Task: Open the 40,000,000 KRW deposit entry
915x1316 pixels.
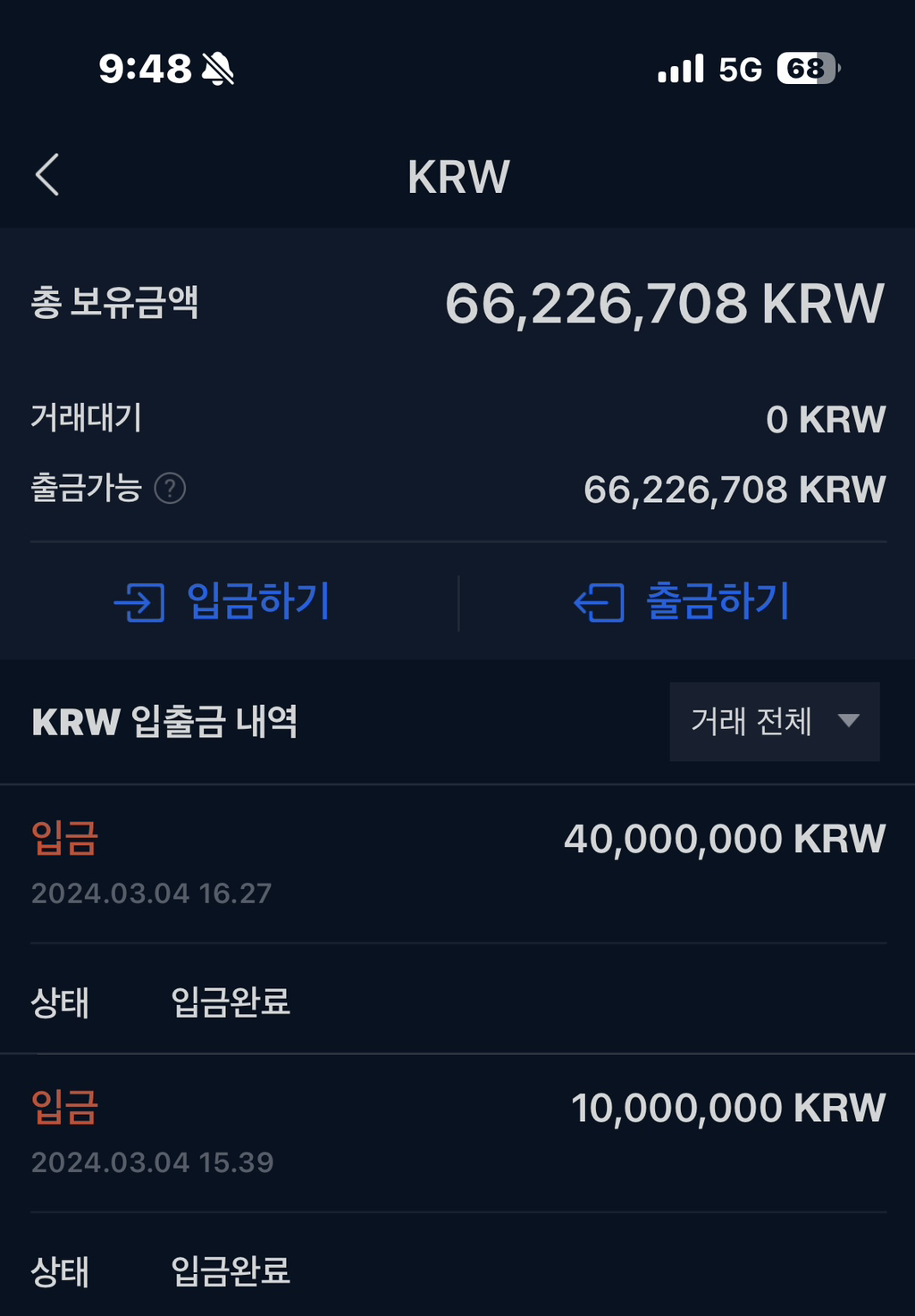Action: point(457,862)
